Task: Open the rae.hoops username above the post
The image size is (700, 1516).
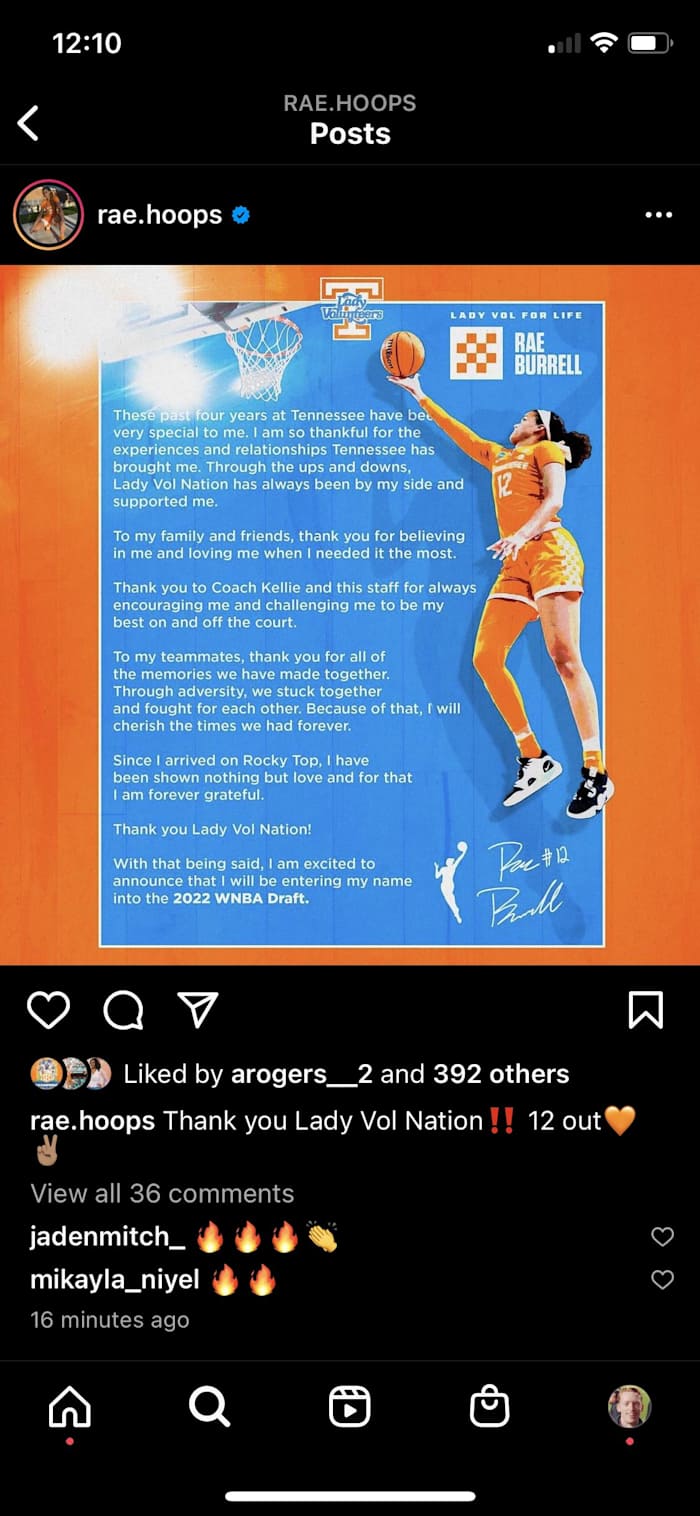Action: click(x=159, y=214)
